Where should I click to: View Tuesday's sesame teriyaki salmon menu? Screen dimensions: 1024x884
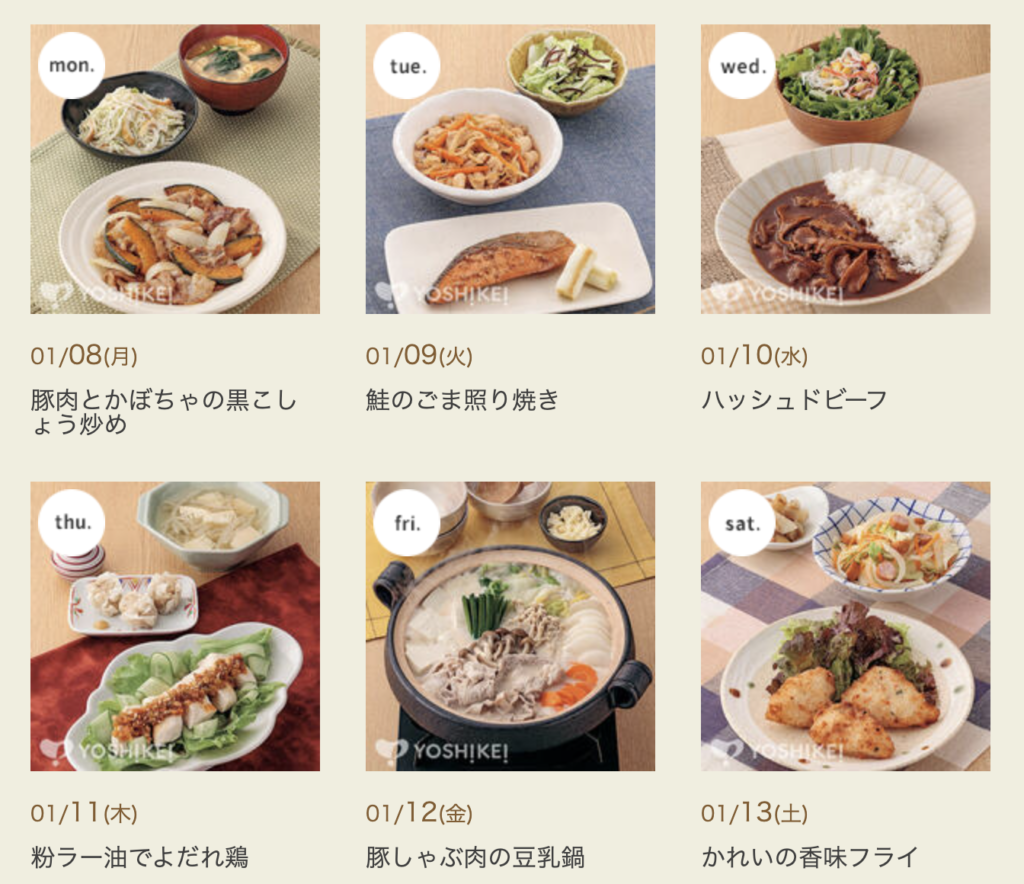[510, 170]
